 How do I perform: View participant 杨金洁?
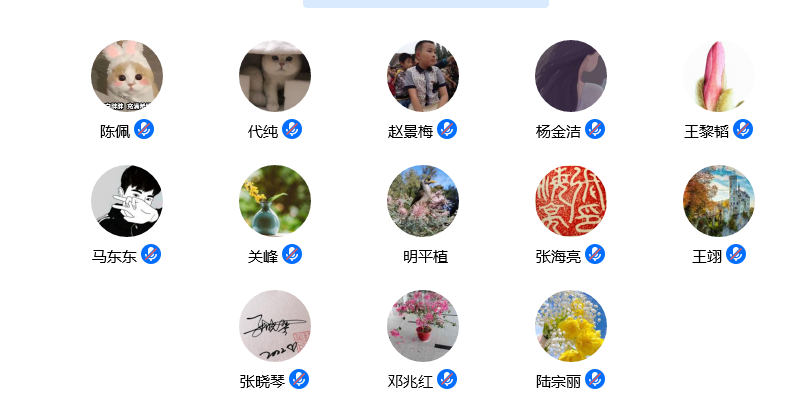click(571, 77)
